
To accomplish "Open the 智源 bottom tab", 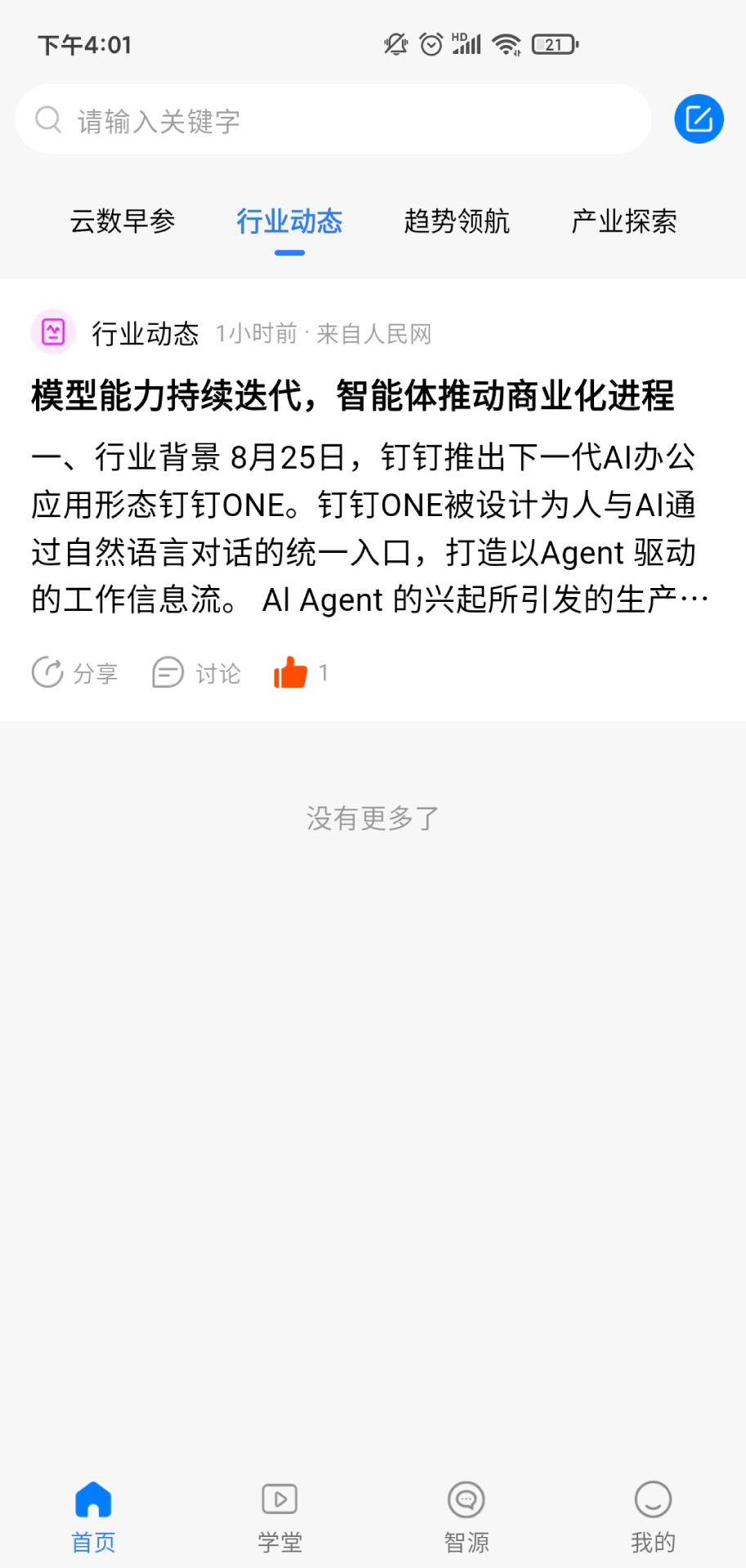I will pyautogui.click(x=467, y=1517).
